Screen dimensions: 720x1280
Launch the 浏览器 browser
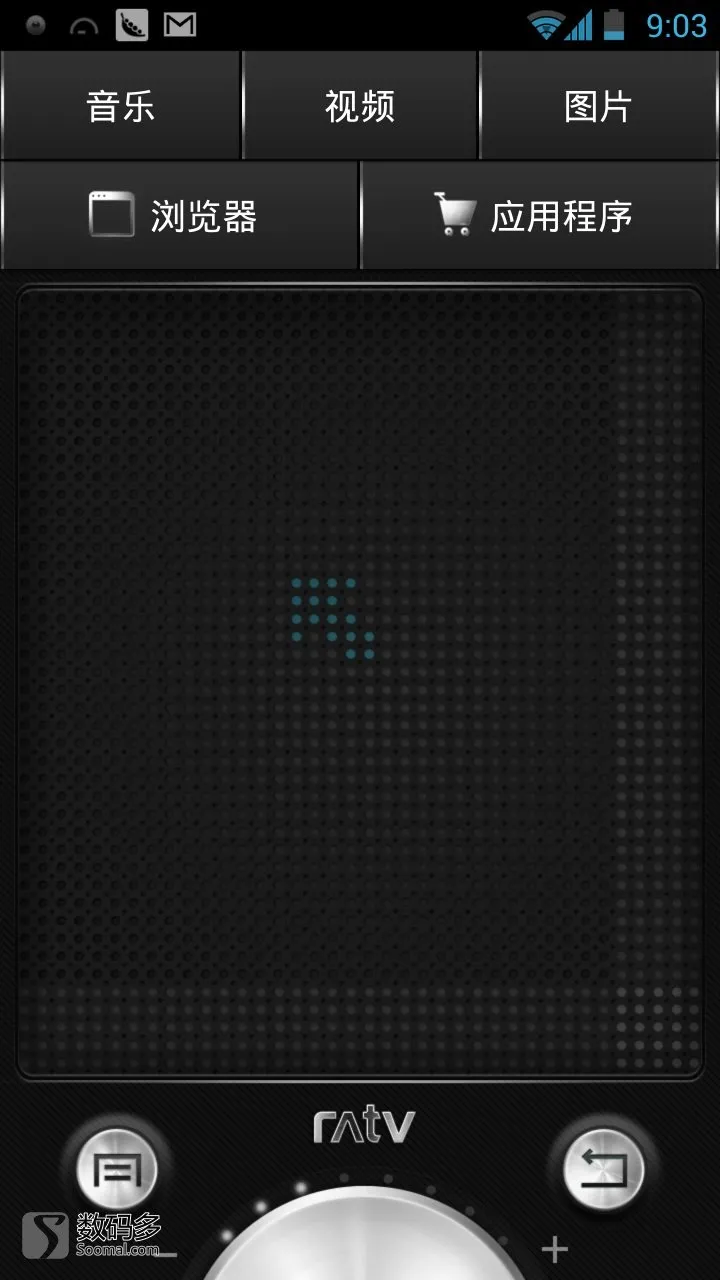[180, 215]
